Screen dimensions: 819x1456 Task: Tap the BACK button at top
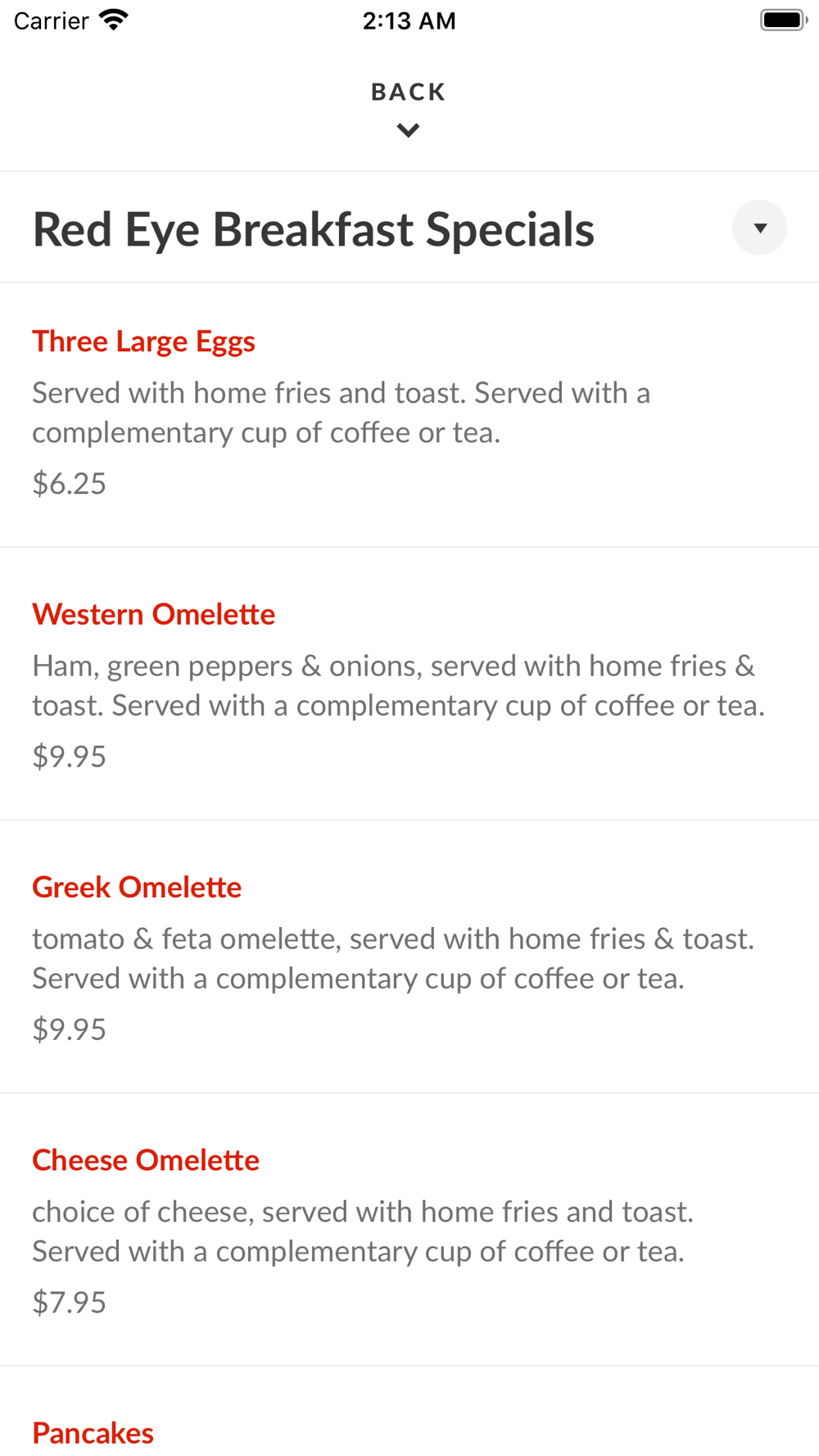pyautogui.click(x=409, y=109)
